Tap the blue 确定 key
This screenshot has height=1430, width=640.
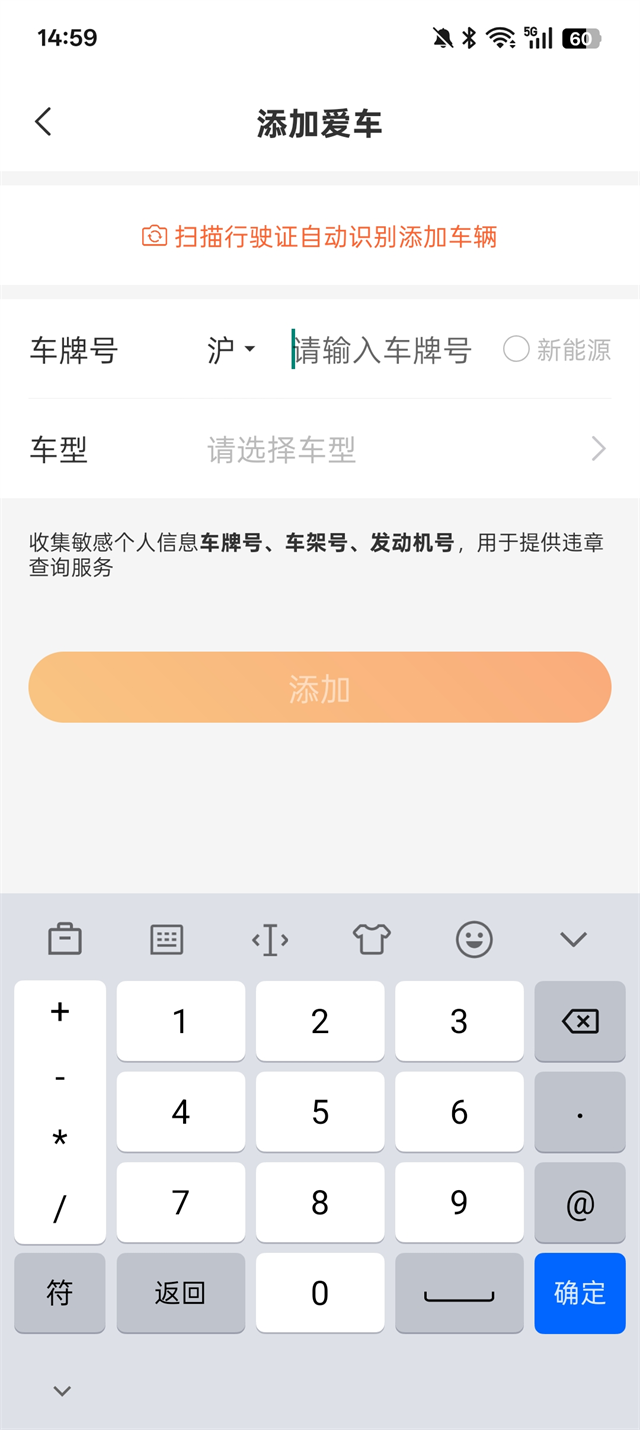tap(580, 1293)
